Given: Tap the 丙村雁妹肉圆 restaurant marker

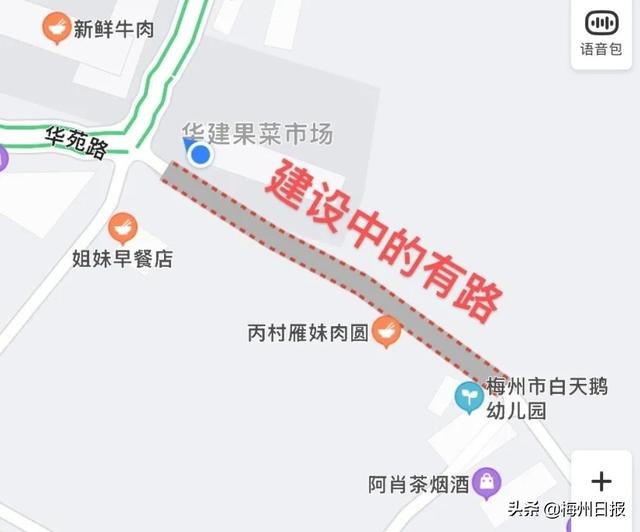Looking at the screenshot, I should [387, 331].
